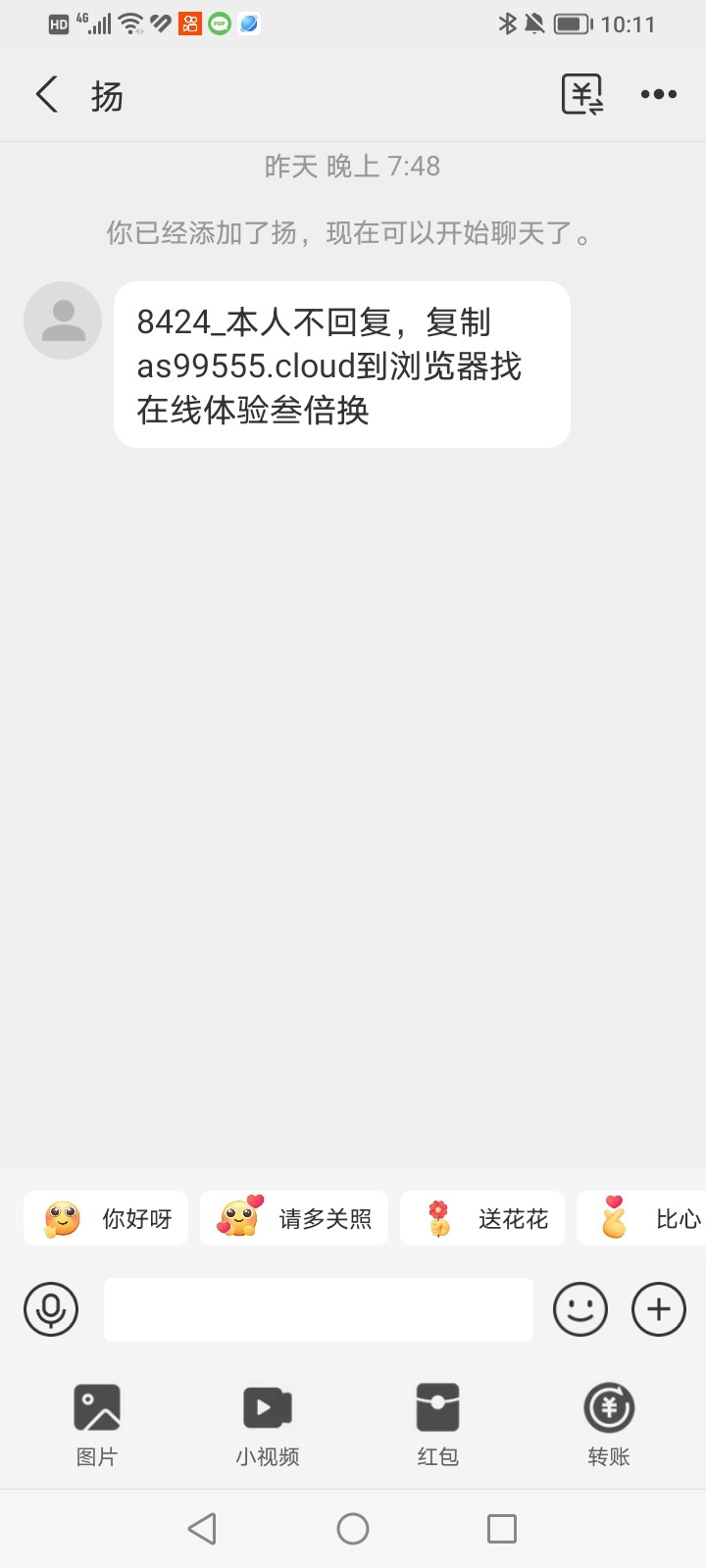Open the three-dot more options menu
This screenshot has width=706, height=1568.
pos(659,95)
